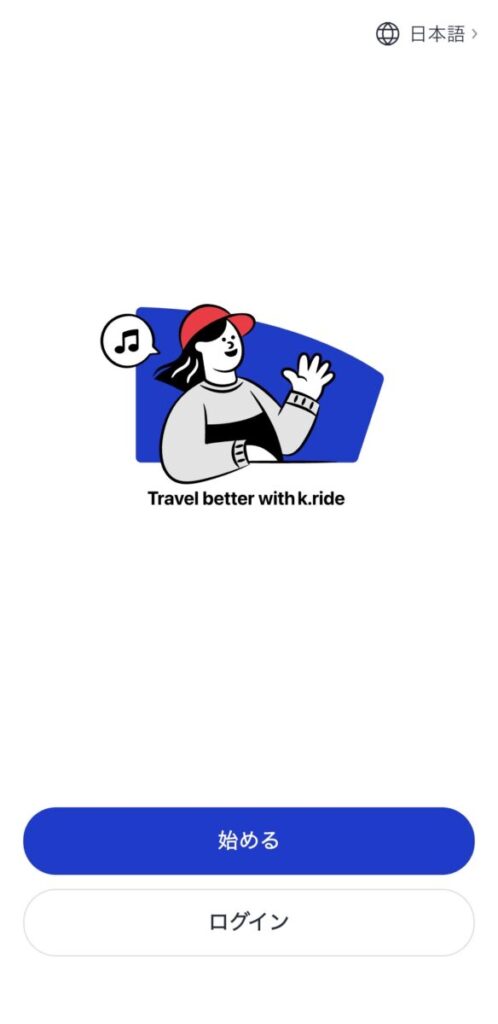This screenshot has height=1024, width=498.
Task: Open the 日本語 language selector
Action: 427,34
